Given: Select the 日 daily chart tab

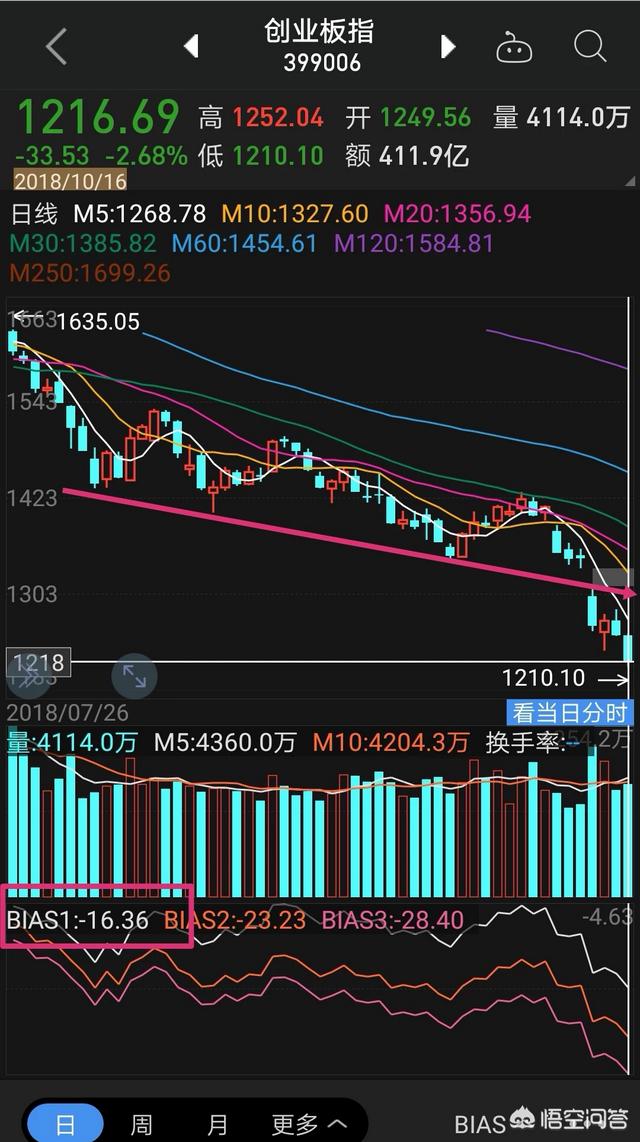Looking at the screenshot, I should click(x=65, y=1124).
